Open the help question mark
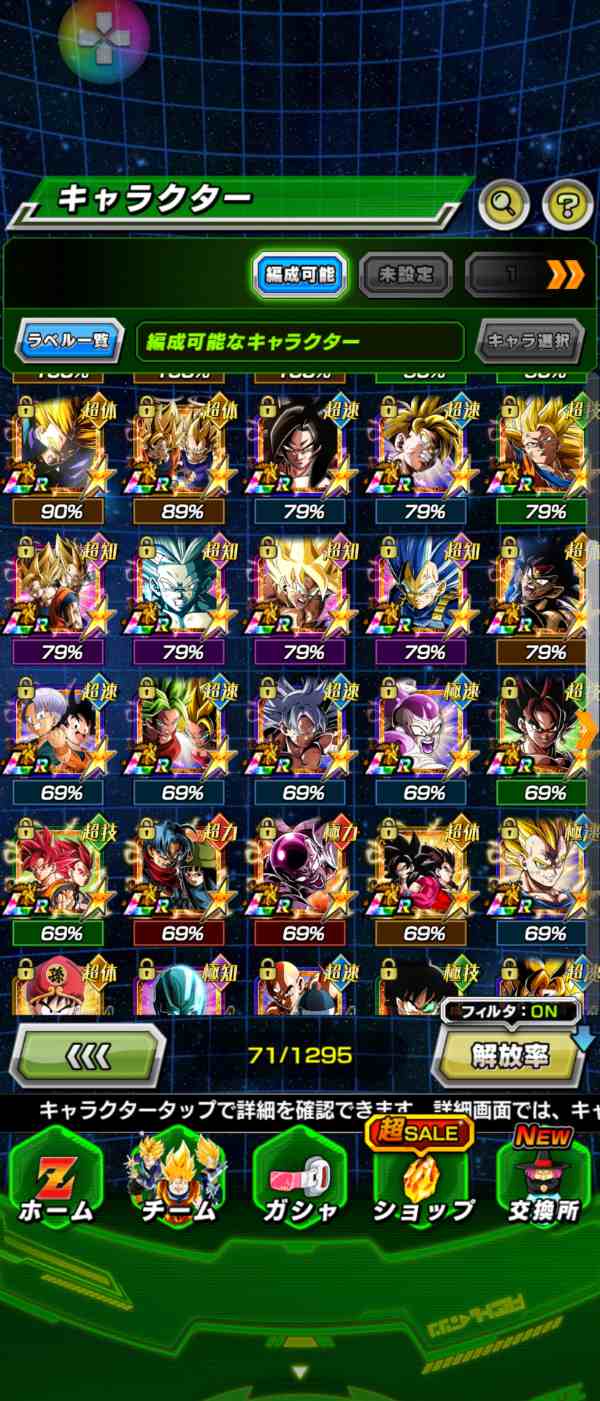This screenshot has width=600, height=1401. [568, 205]
